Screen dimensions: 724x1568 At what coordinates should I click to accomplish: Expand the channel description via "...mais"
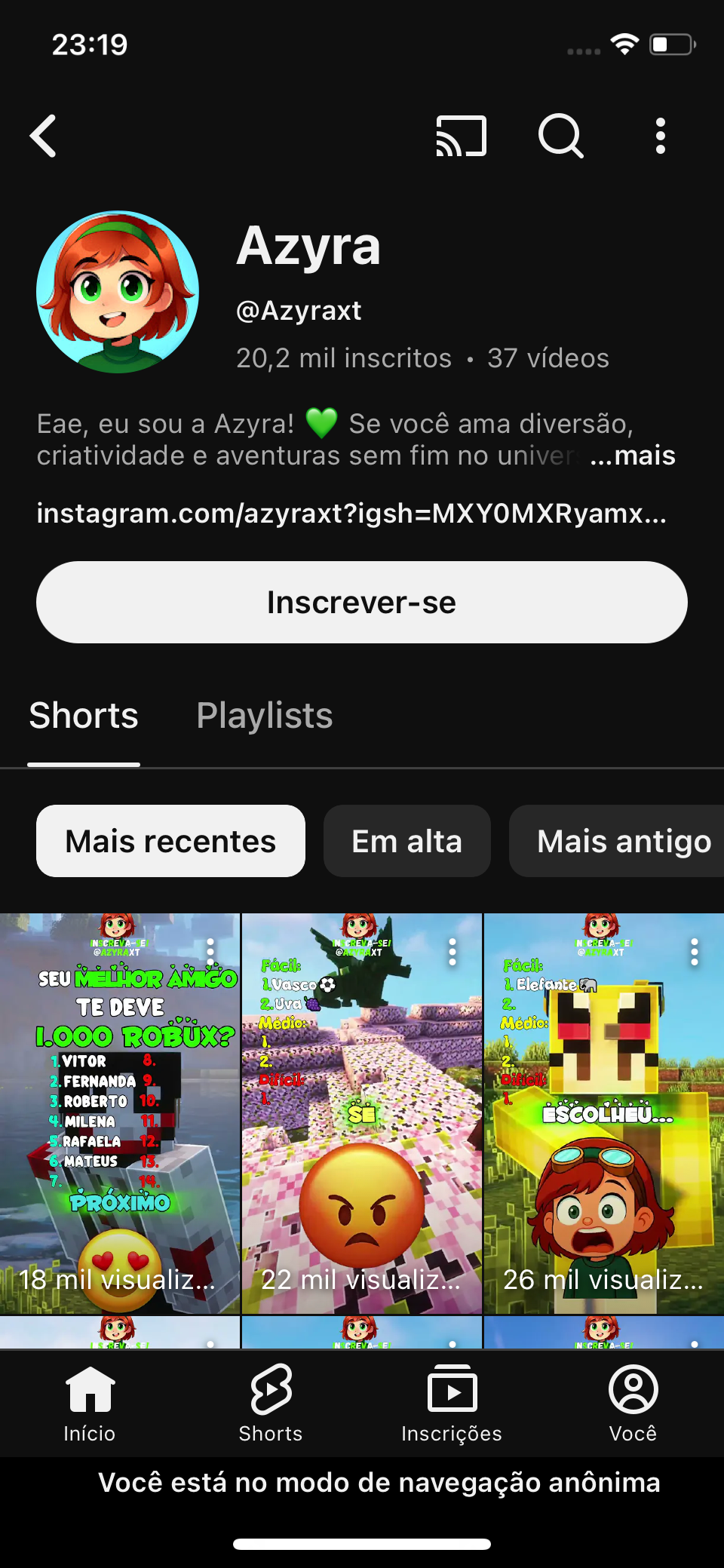pos(632,456)
